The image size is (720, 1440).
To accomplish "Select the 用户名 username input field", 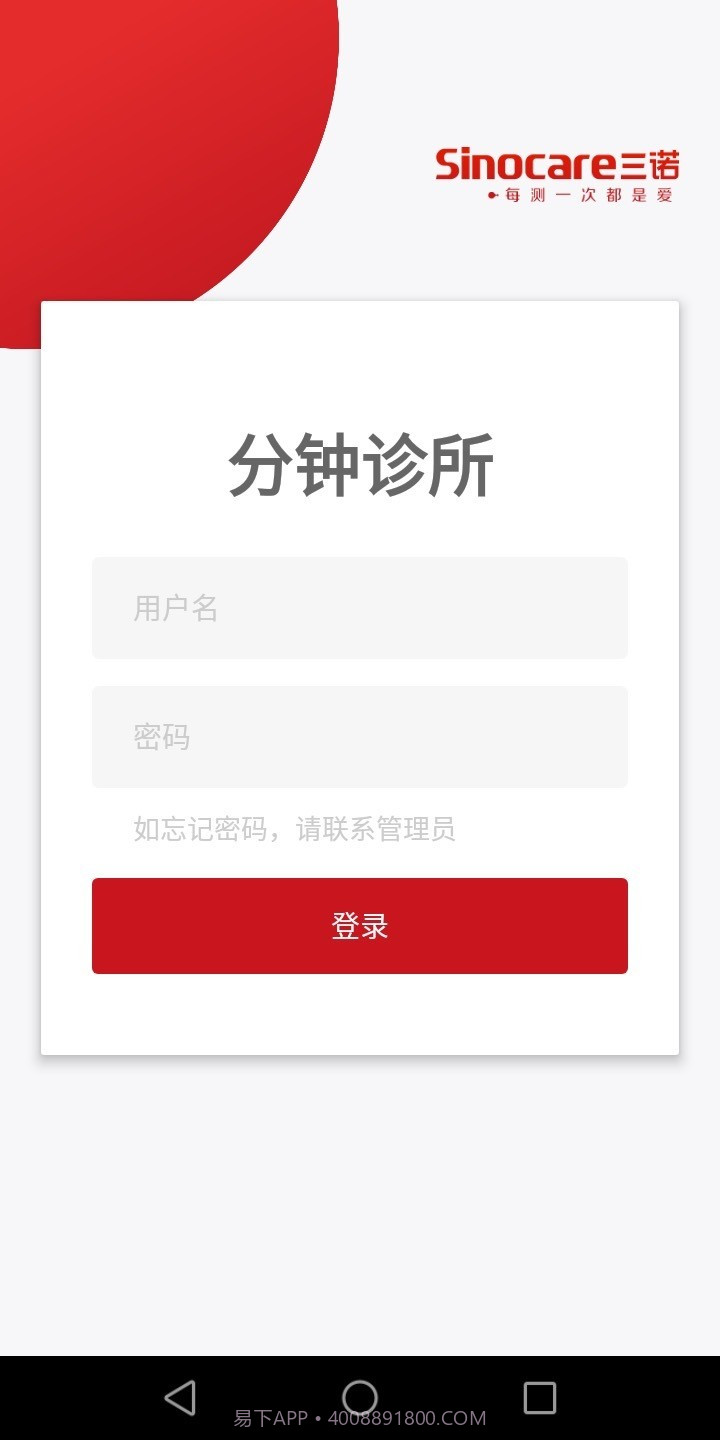I will (360, 608).
